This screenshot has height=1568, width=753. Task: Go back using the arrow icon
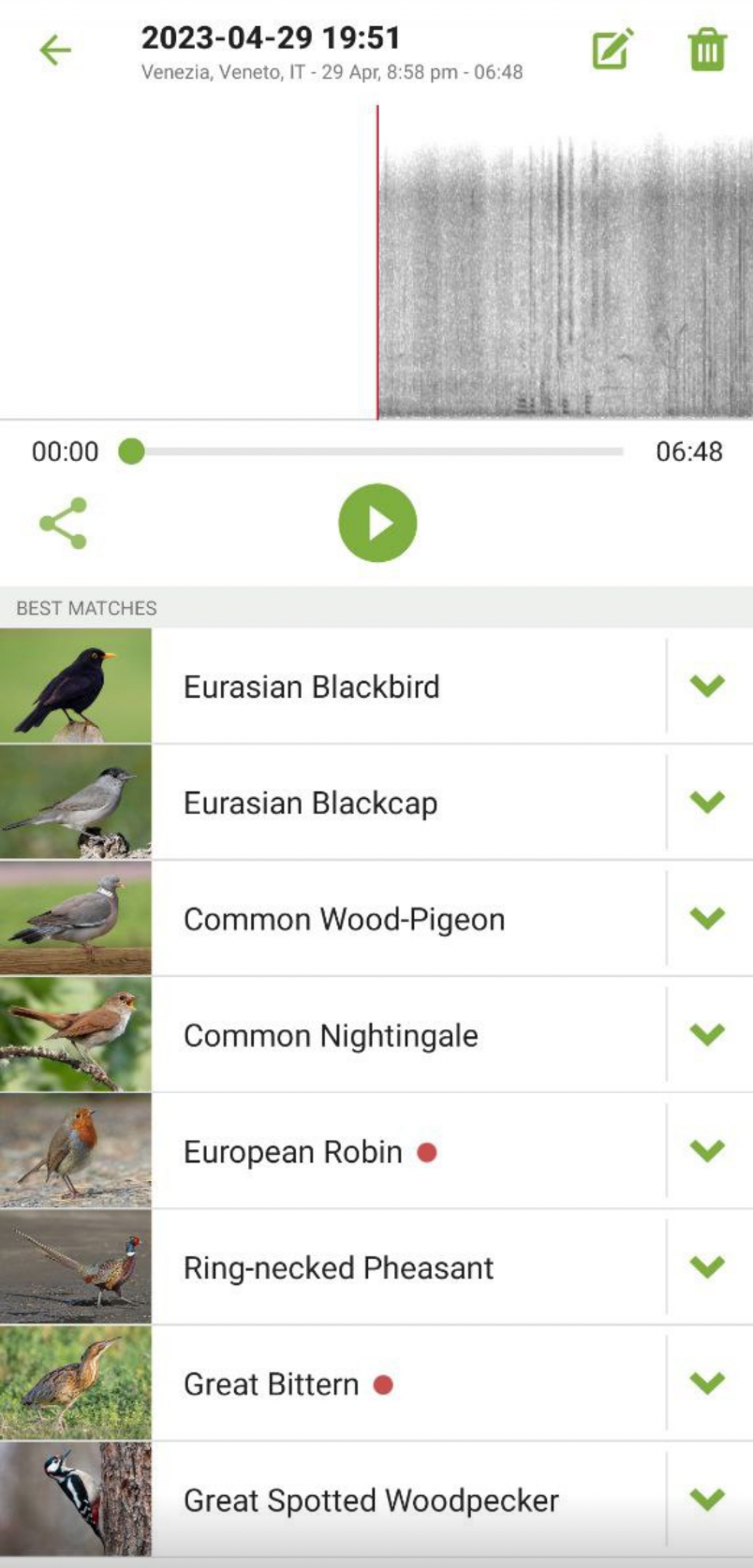click(x=55, y=50)
